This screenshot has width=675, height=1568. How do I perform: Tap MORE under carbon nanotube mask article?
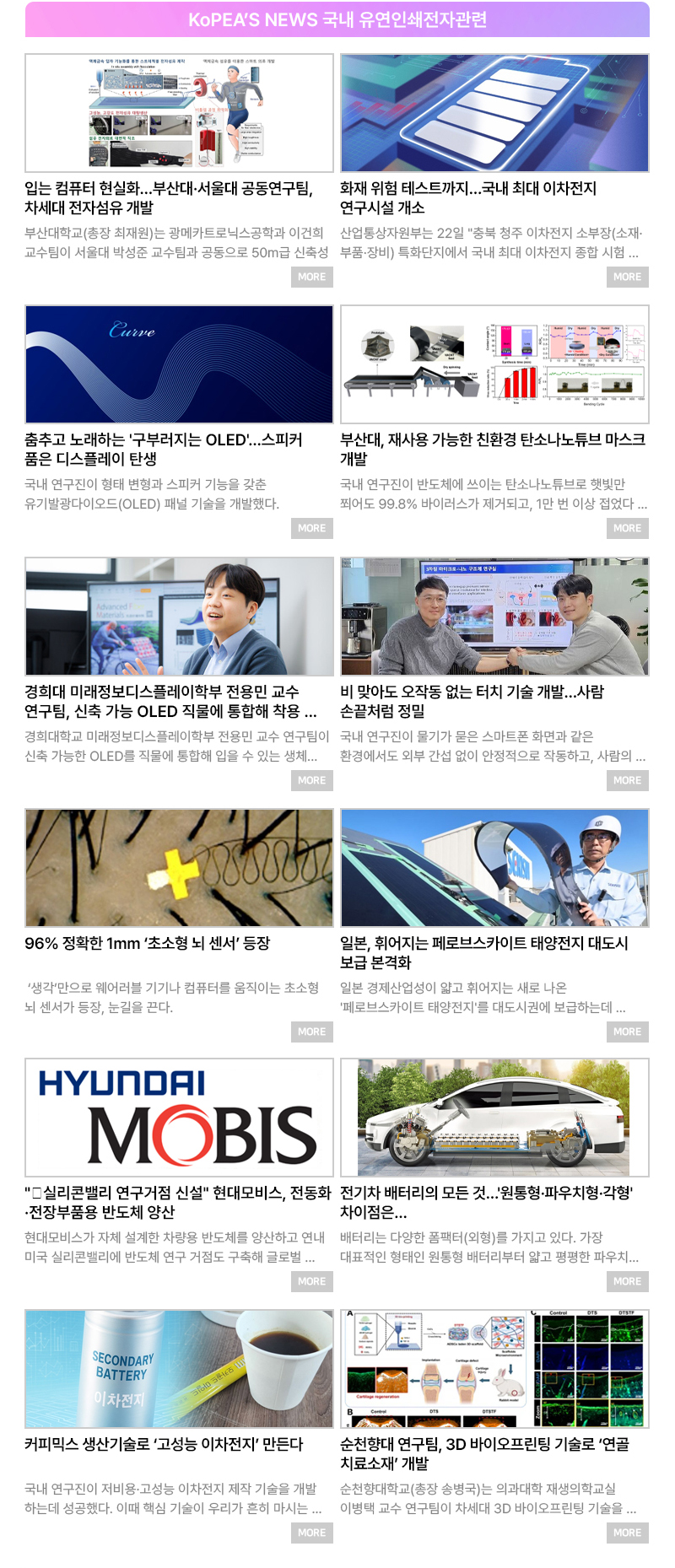click(x=627, y=528)
